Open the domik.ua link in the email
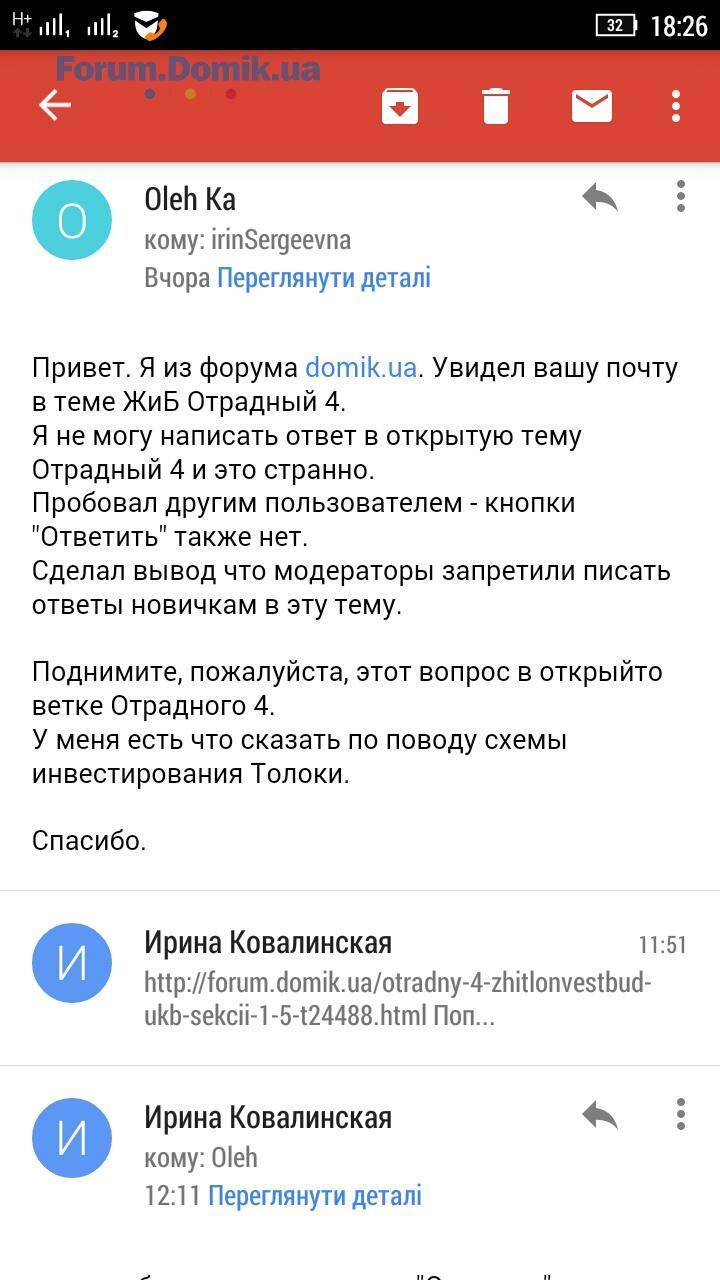The width and height of the screenshot is (720, 1280). pos(360,367)
